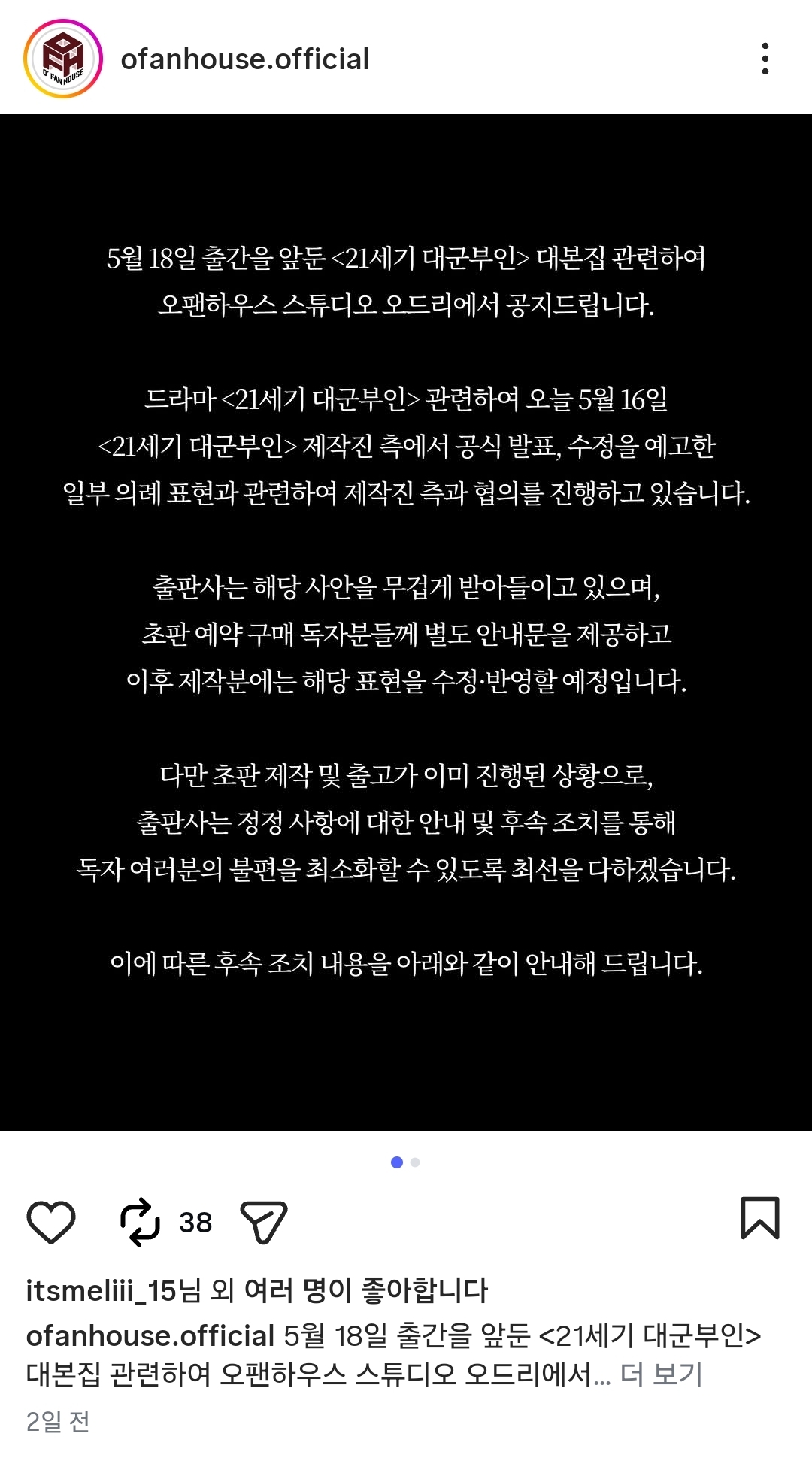Share post via paper plane icon
This screenshot has height=1479, width=812.
tap(263, 1222)
